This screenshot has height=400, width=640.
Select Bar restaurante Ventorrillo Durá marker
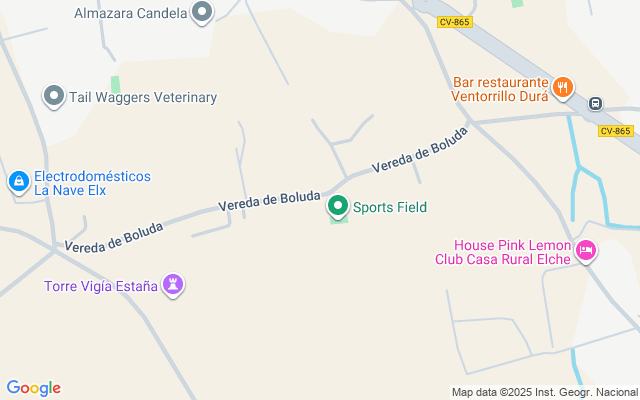point(563,88)
